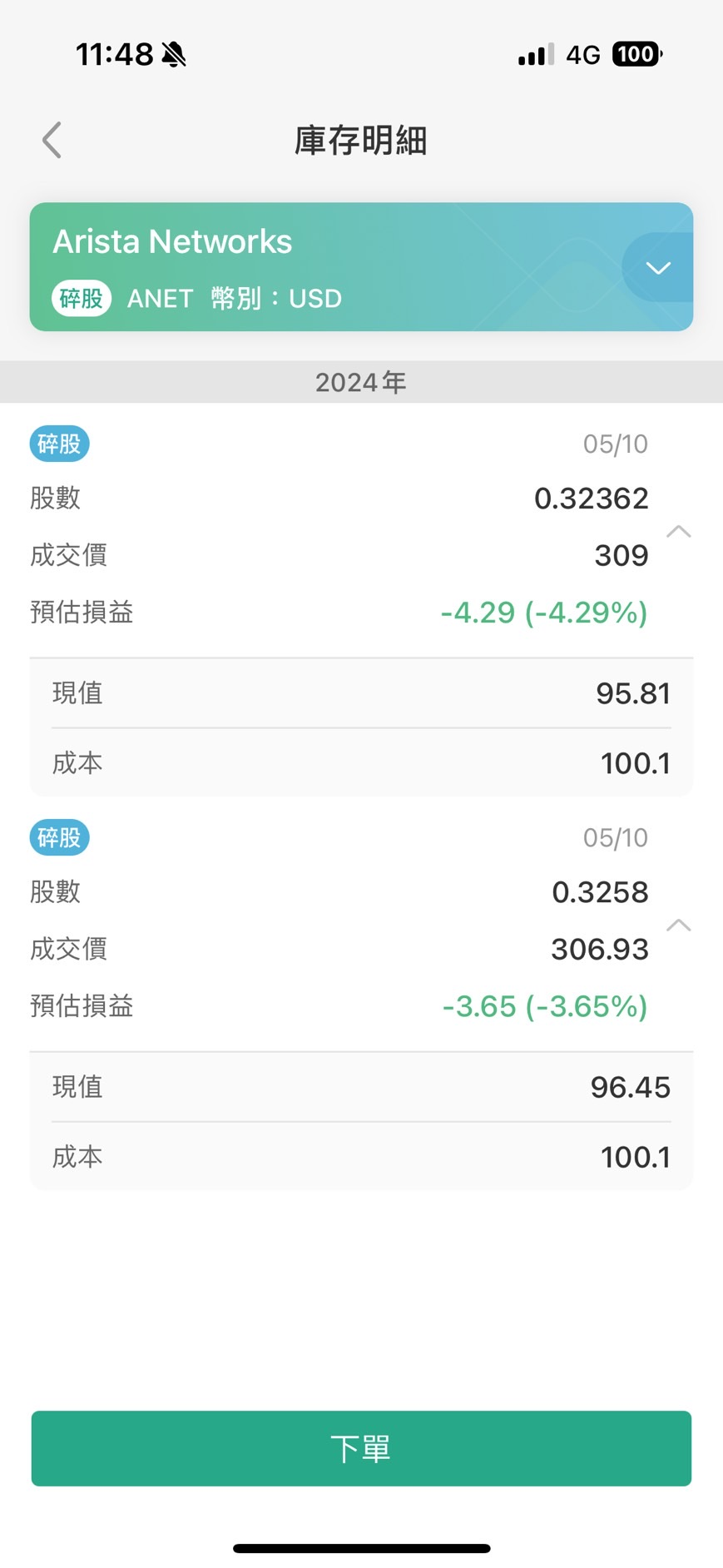Tap the muted notifications bell in status bar
This screenshot has height=1568, width=723.
coord(175,52)
